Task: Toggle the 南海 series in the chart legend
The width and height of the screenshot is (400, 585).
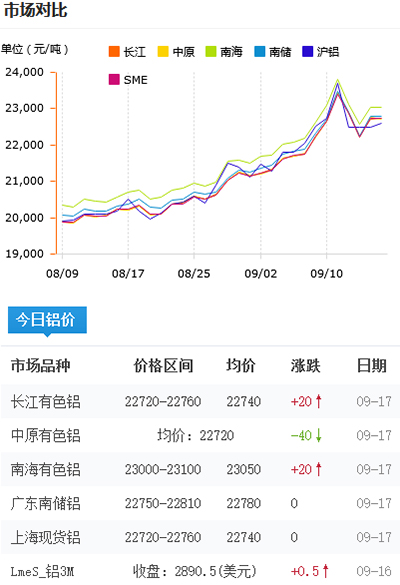Action: pos(224,51)
